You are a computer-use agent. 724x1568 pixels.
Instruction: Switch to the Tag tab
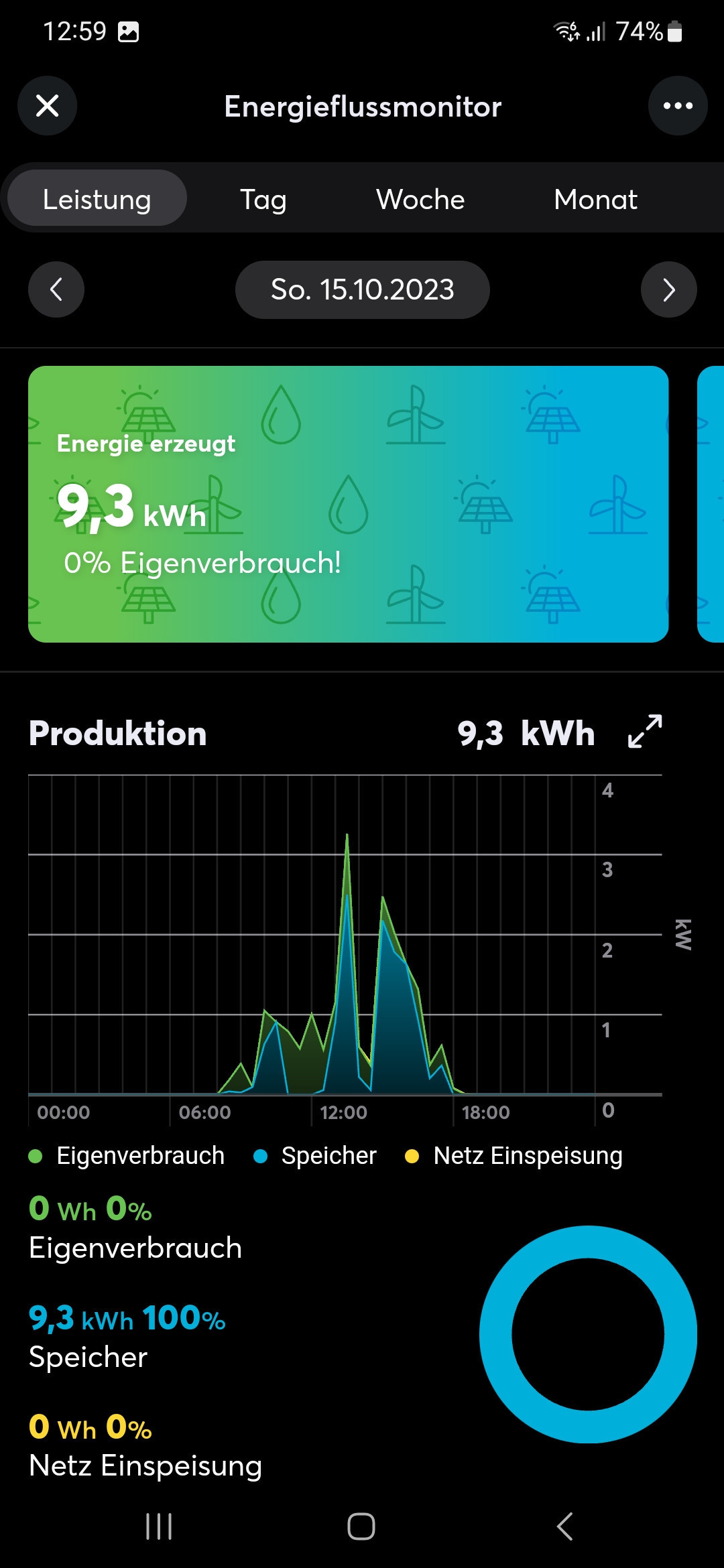[x=263, y=199]
